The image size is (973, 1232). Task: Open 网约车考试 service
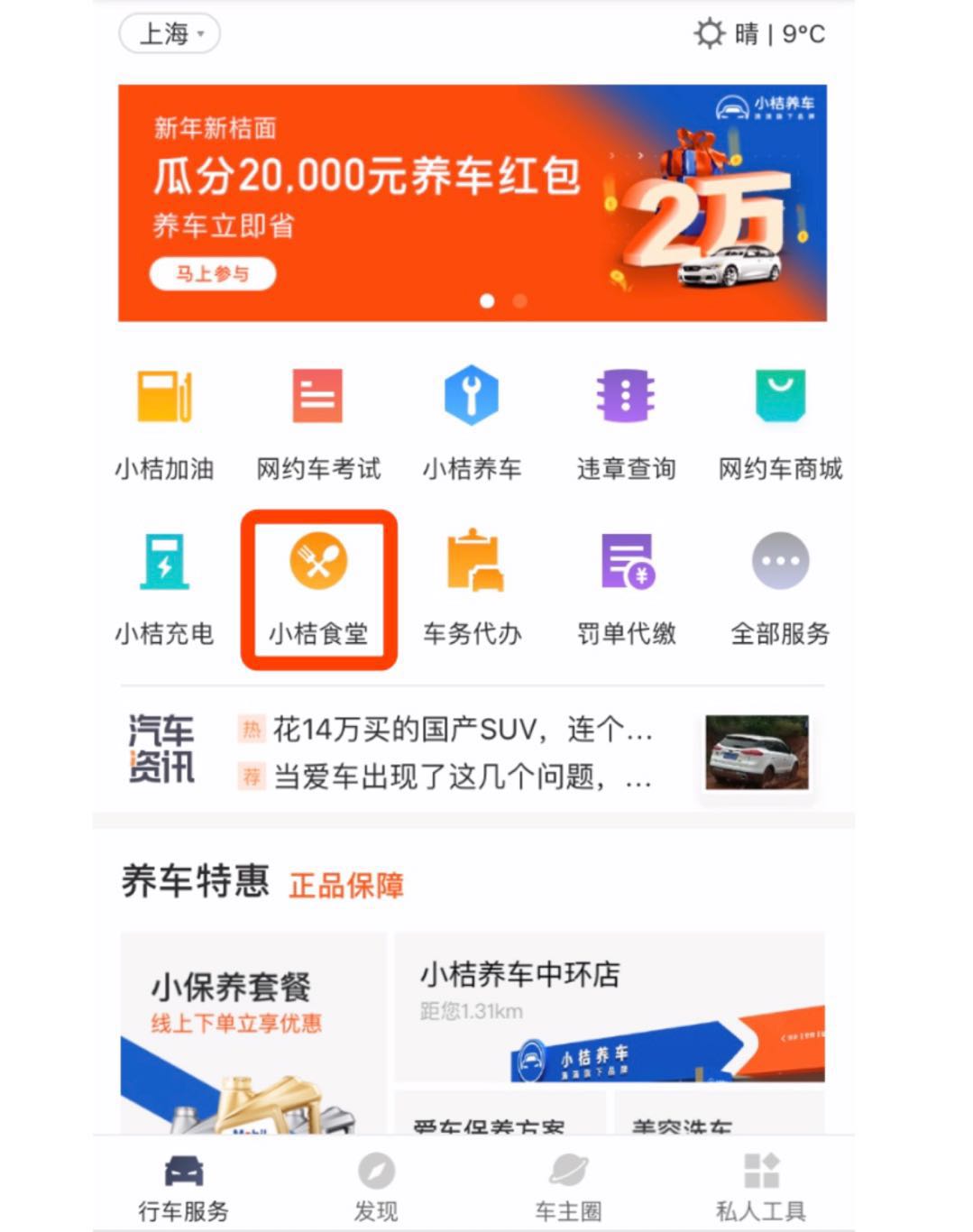click(317, 421)
